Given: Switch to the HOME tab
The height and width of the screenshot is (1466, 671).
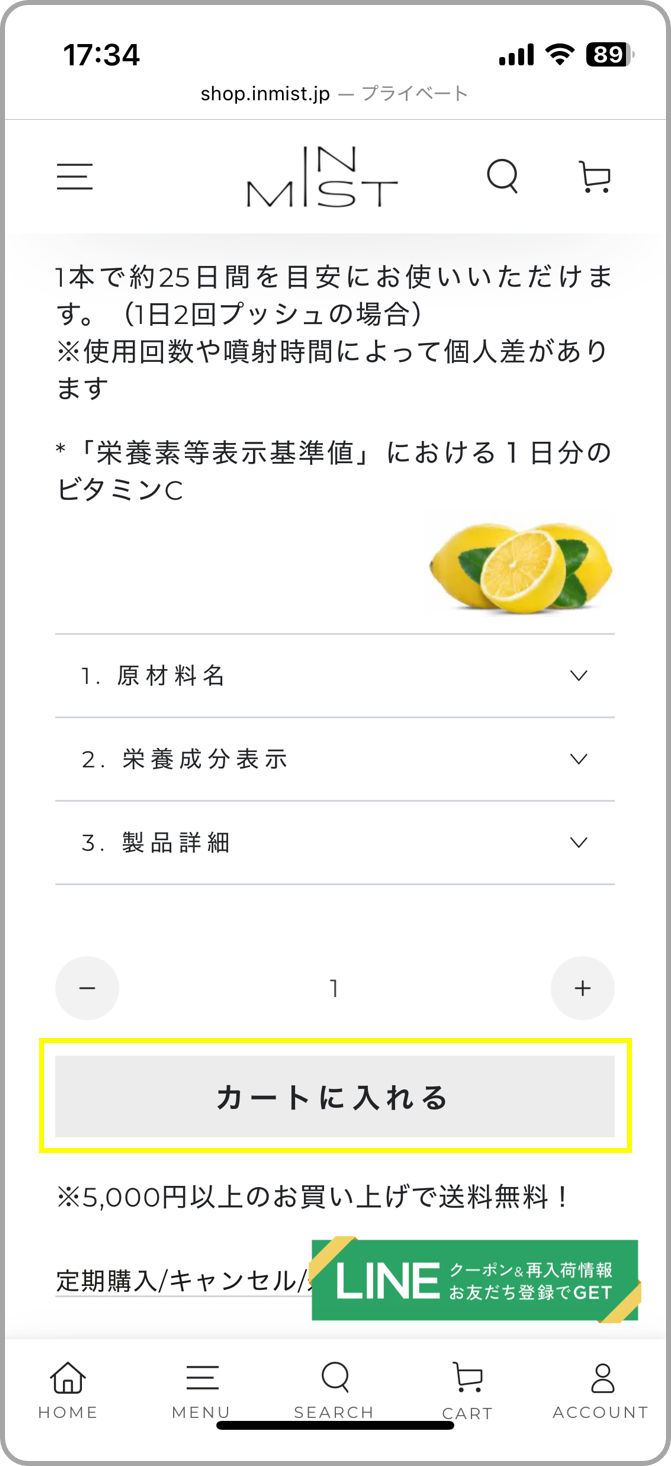Looking at the screenshot, I should coord(68,1390).
